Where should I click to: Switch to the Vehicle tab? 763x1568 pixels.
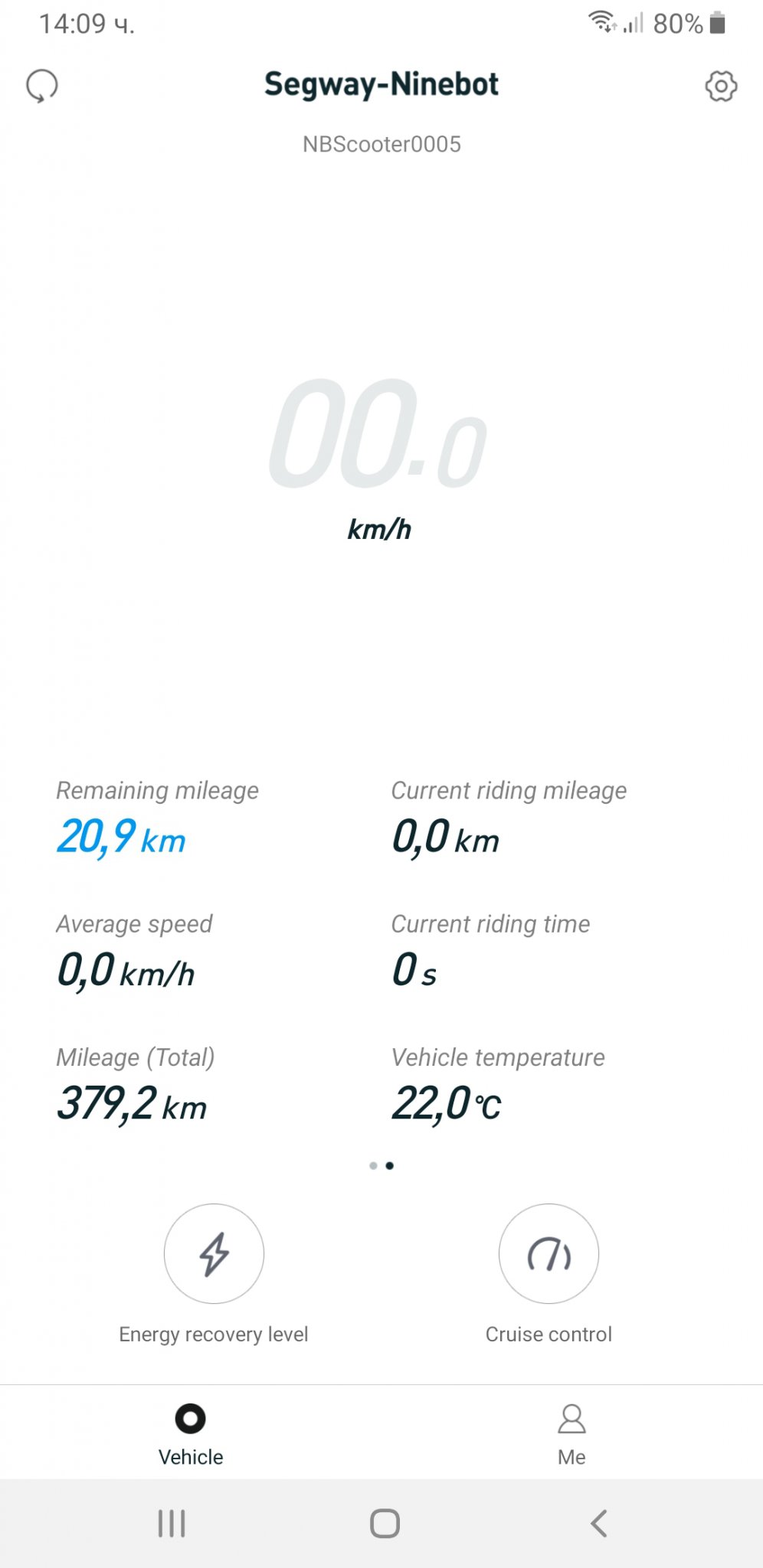[191, 1433]
